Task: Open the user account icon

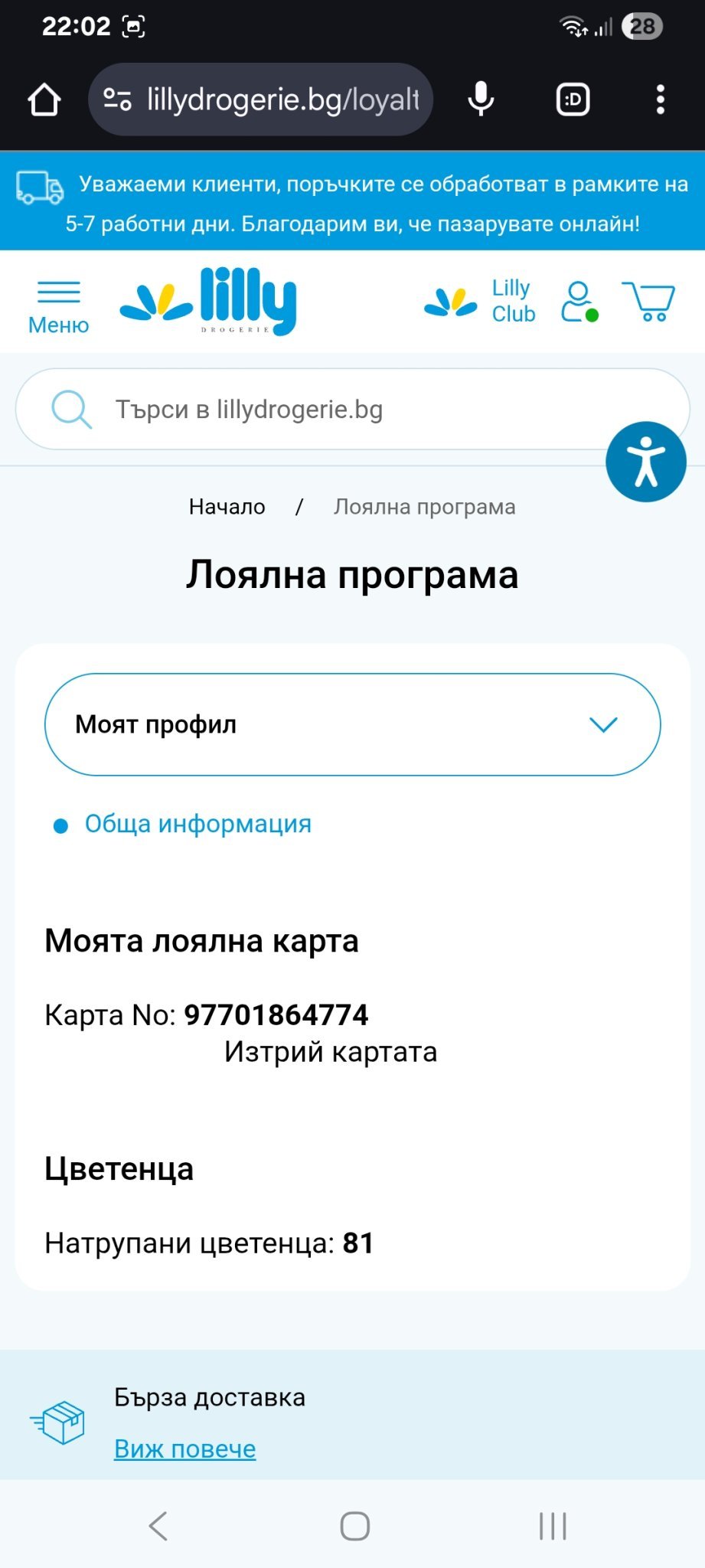Action: (579, 301)
